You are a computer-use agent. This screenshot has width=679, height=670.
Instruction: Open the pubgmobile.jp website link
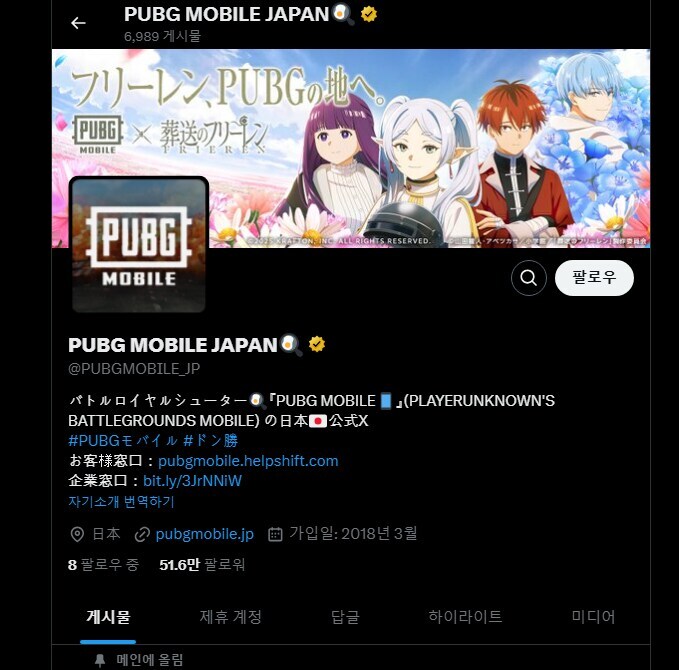point(204,534)
